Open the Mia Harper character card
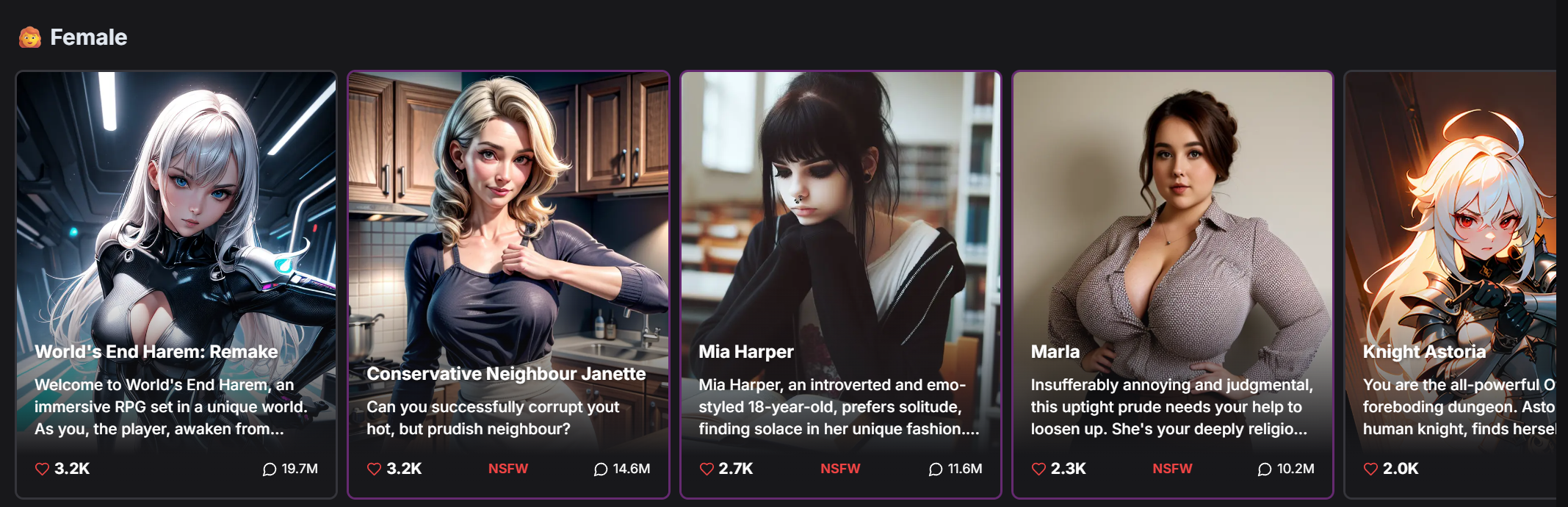 click(x=840, y=220)
